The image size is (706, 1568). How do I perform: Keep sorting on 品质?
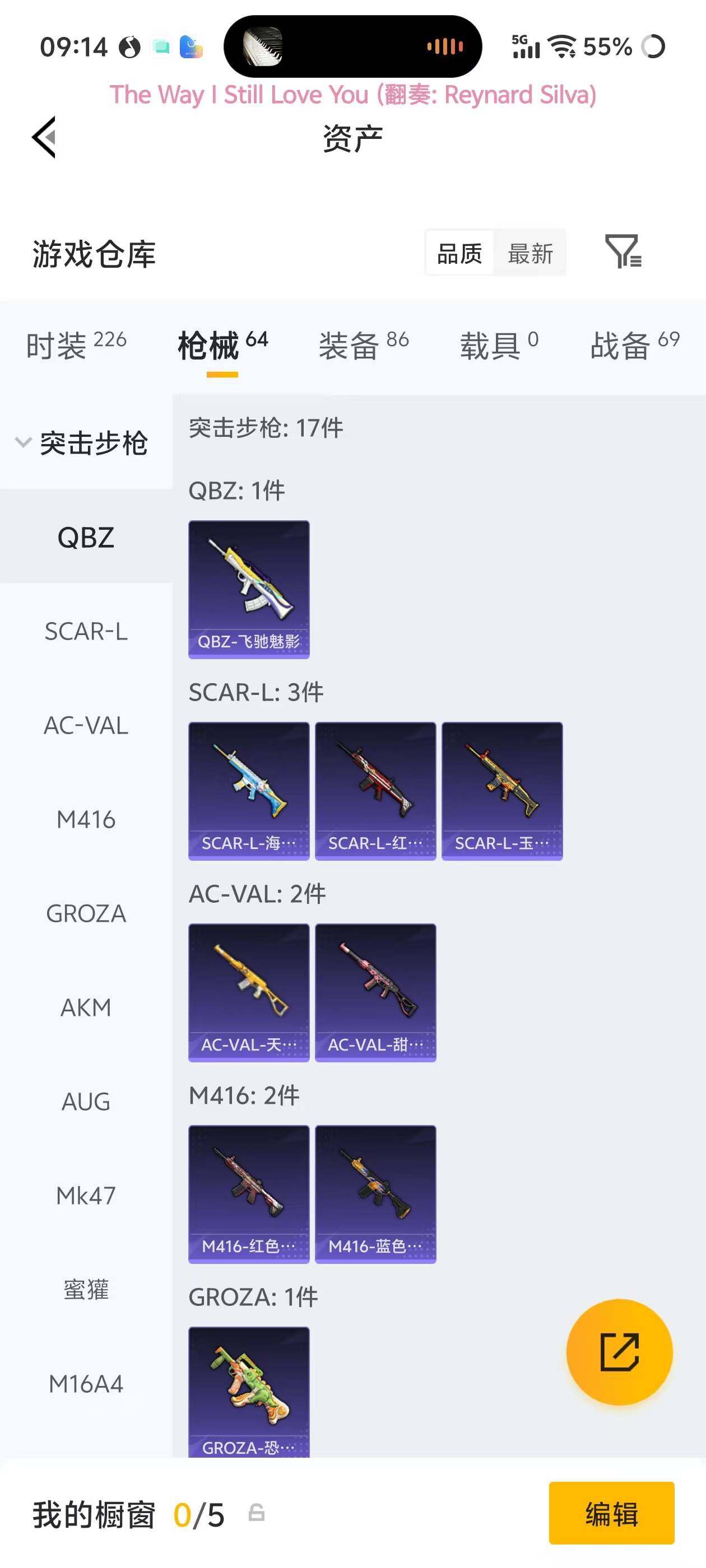click(x=461, y=253)
